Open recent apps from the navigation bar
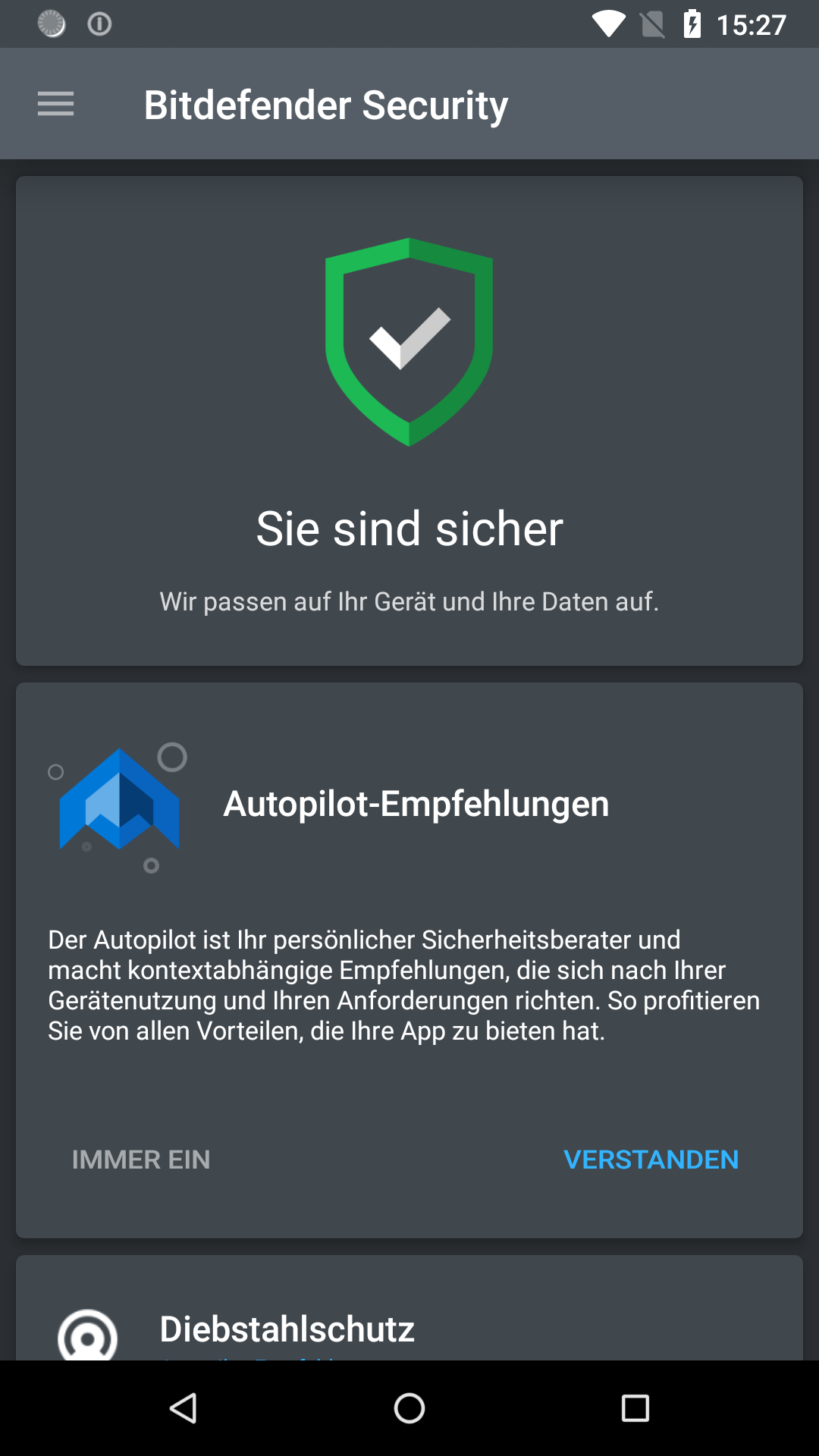The image size is (819, 1456). pos(635,1408)
